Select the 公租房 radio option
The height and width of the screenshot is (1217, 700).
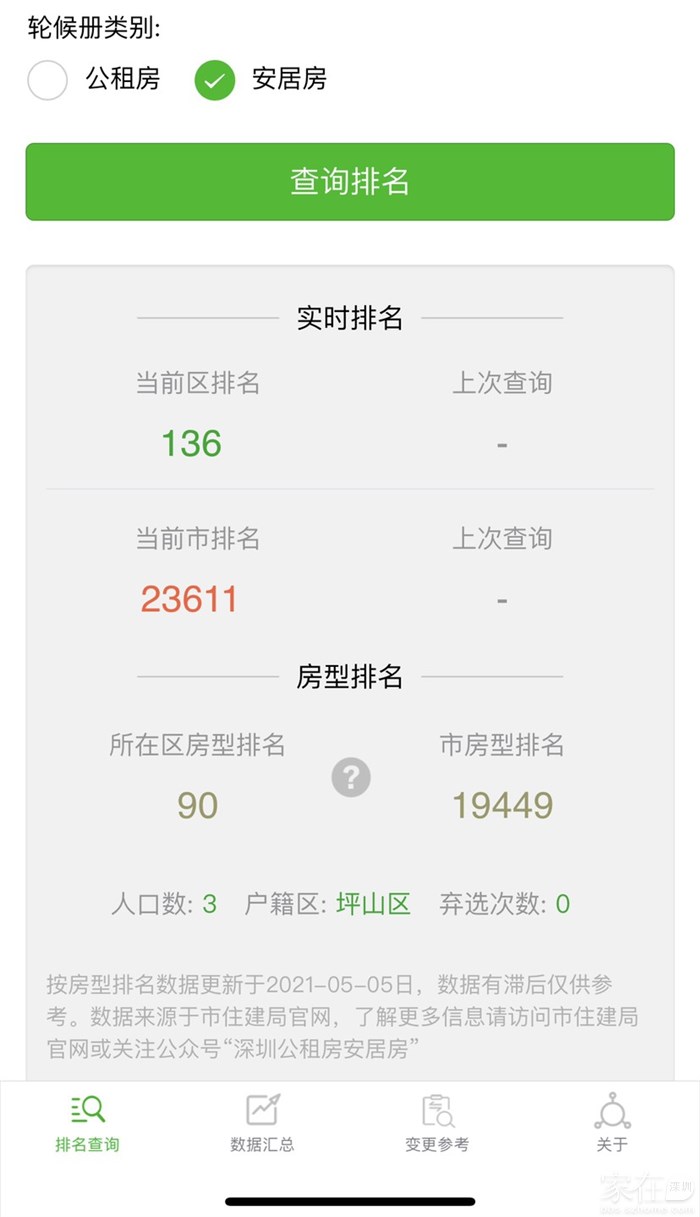tap(48, 80)
